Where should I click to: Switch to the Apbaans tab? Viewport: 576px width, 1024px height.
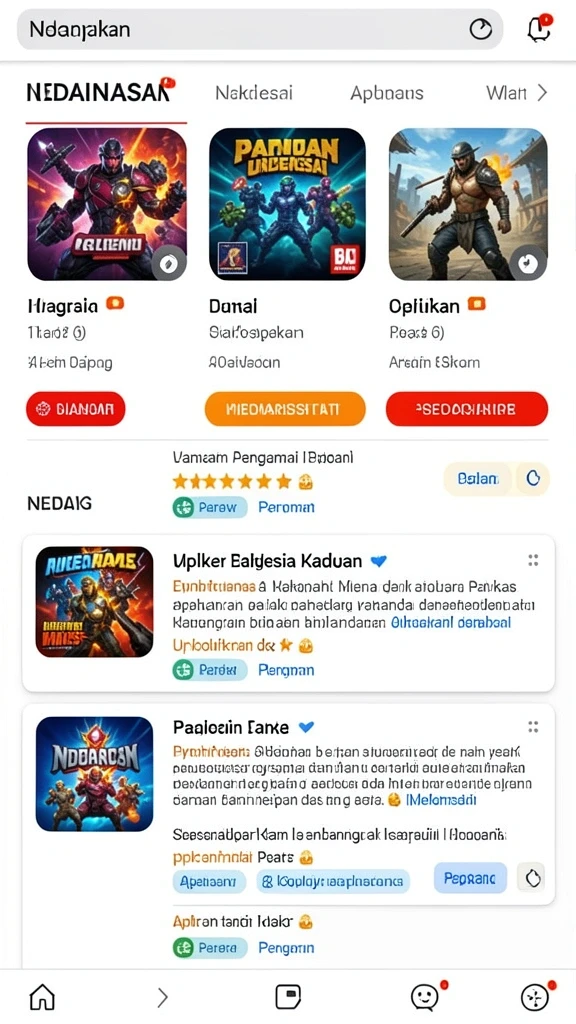point(387,93)
